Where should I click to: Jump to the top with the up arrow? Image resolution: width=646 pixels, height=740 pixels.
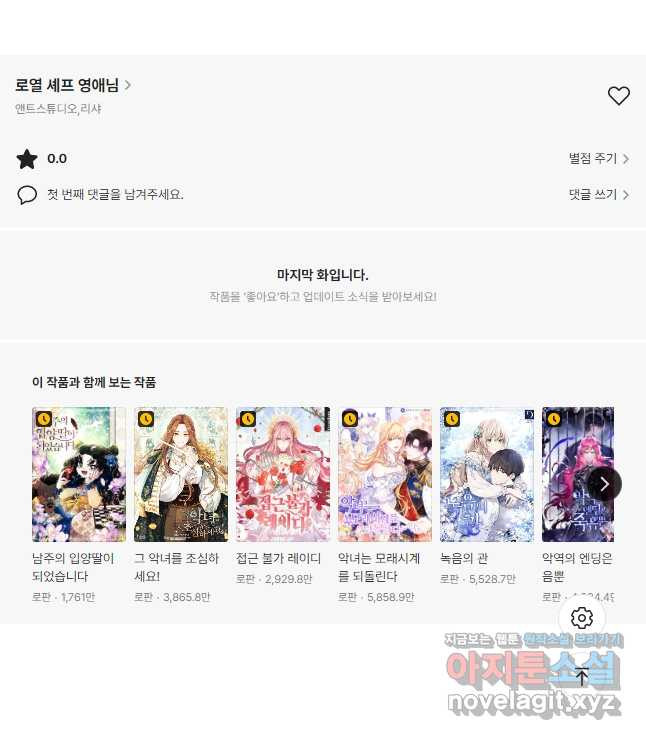click(582, 676)
